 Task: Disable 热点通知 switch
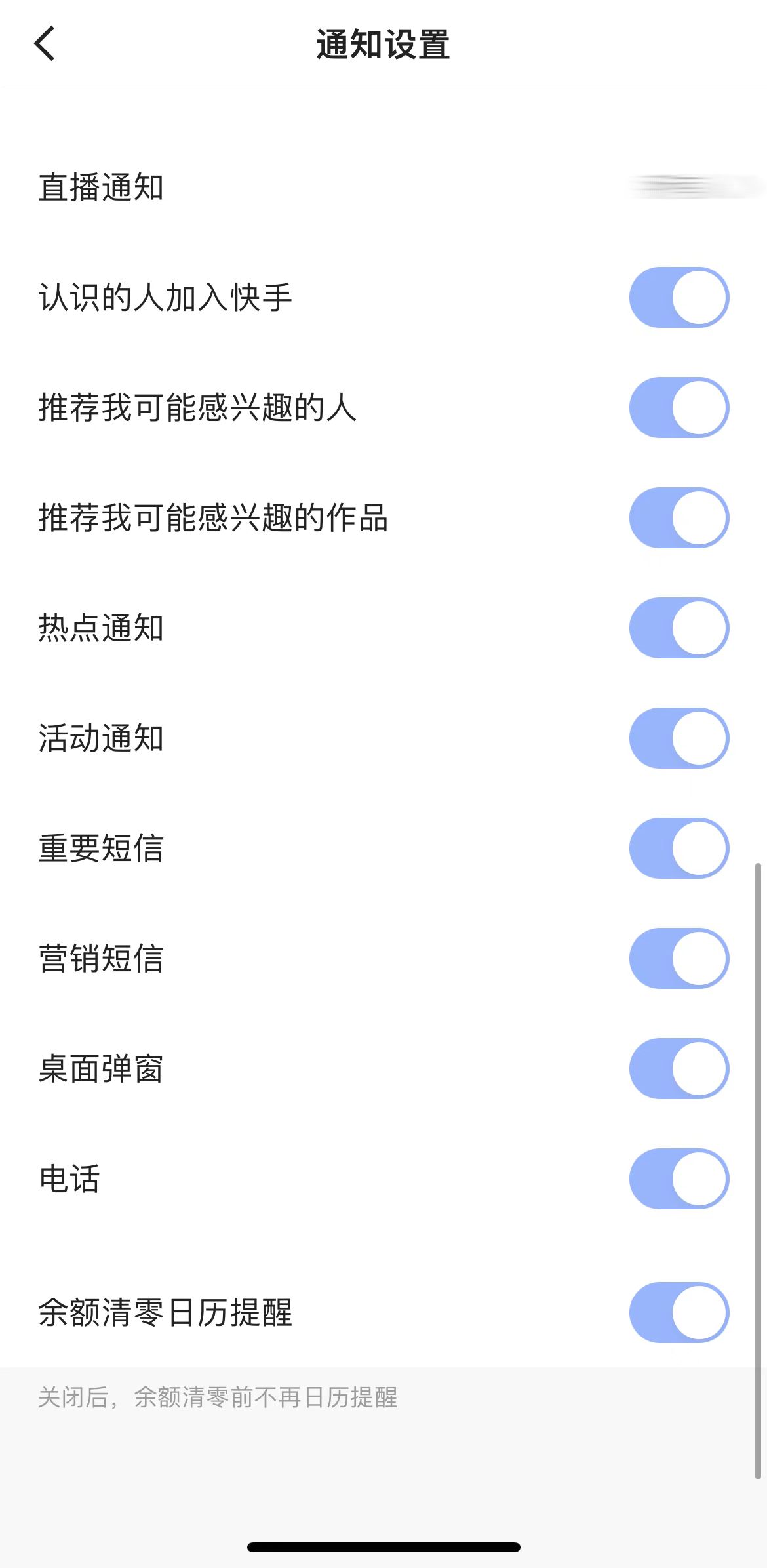pyautogui.click(x=678, y=628)
